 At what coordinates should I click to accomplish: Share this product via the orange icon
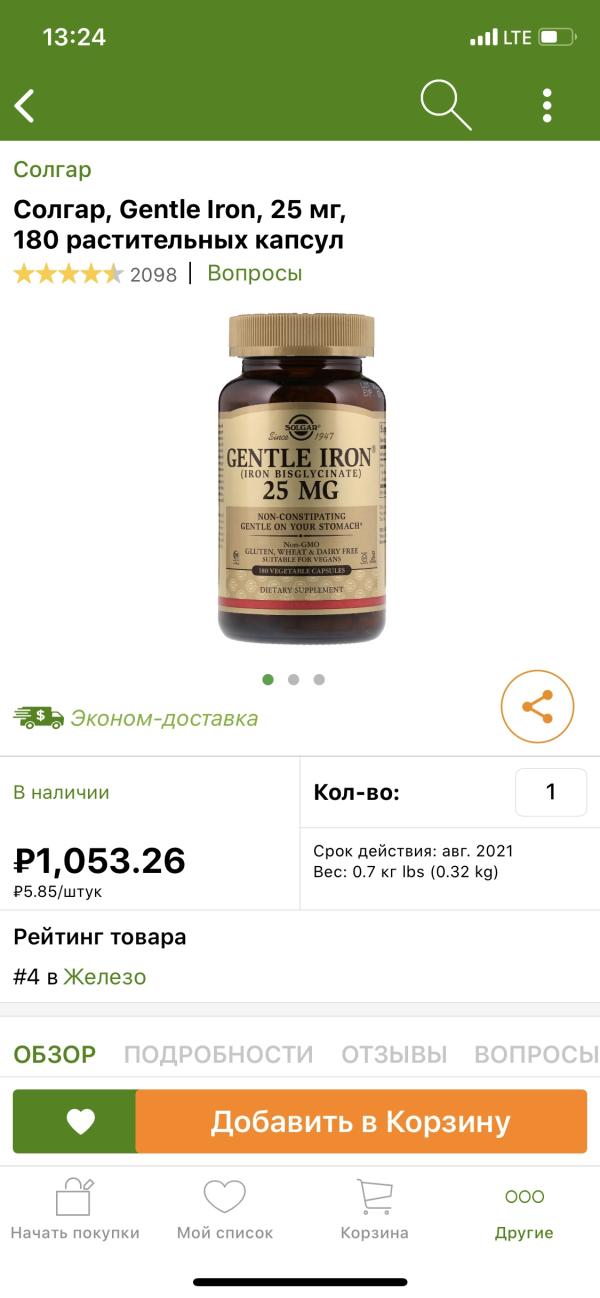(537, 707)
